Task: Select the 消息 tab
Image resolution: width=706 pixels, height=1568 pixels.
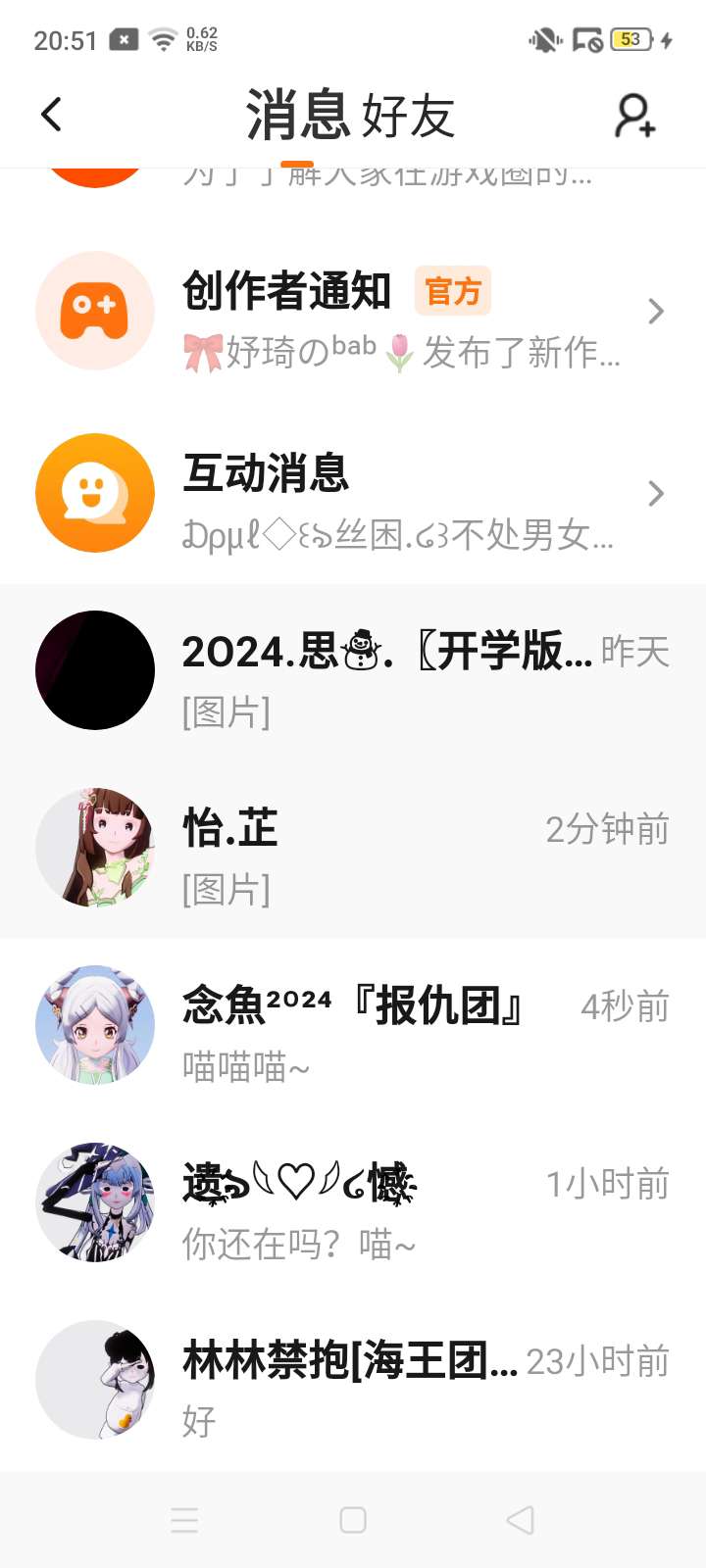Action: point(297,116)
